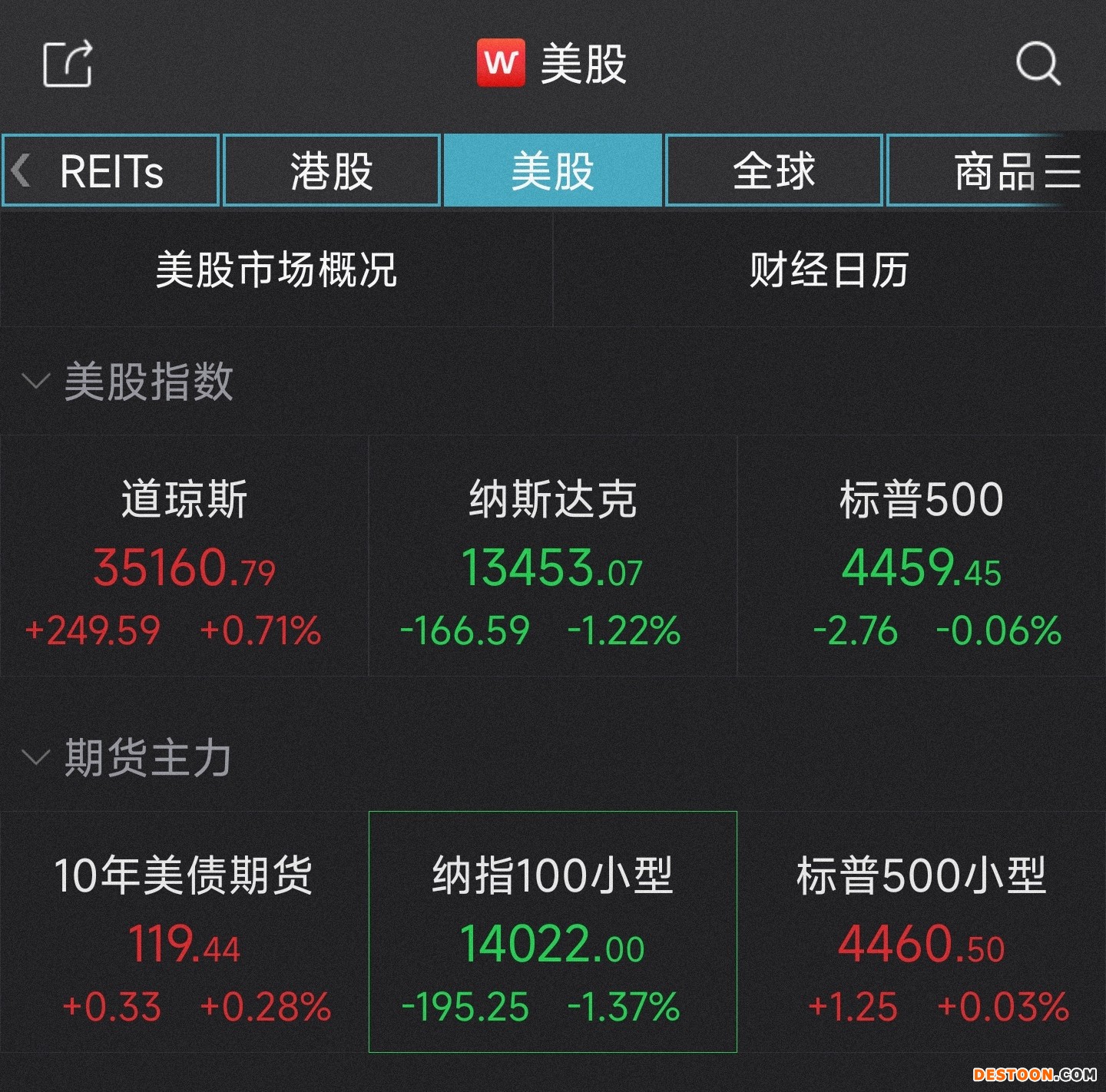This screenshot has height=1092, width=1106.
Task: Open the 纳斯达克 index card
Action: pyautogui.click(x=553, y=556)
